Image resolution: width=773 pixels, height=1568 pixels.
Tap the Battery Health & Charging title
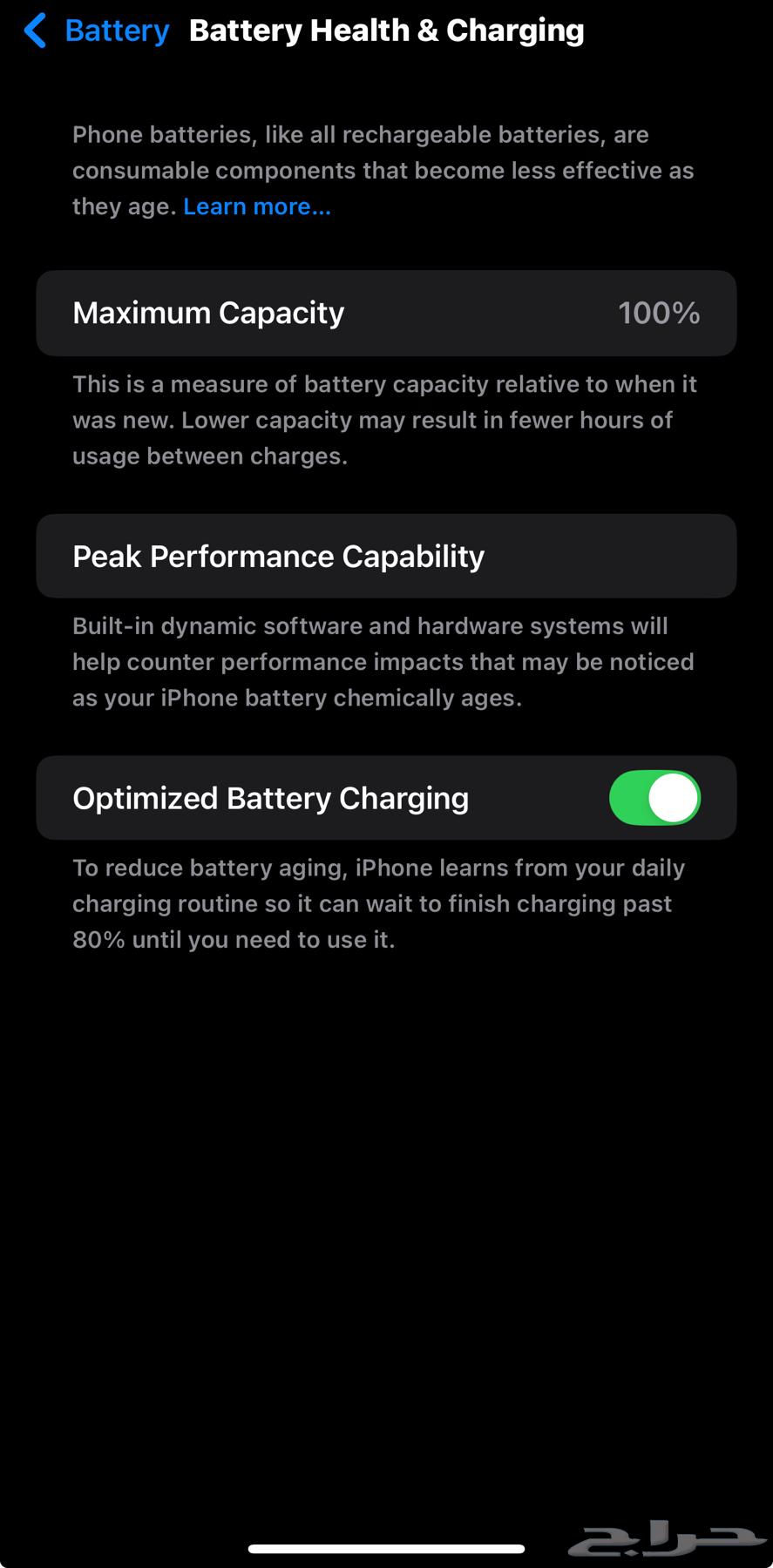point(386,30)
